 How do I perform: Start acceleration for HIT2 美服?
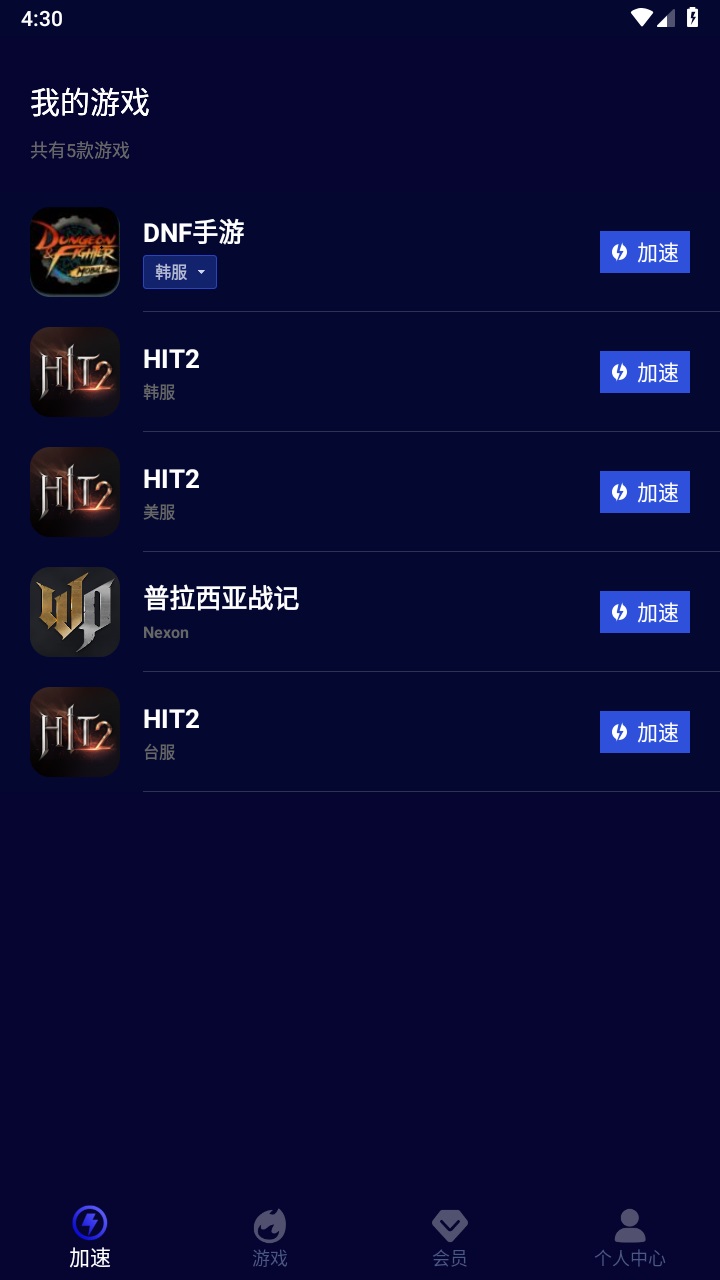[644, 492]
